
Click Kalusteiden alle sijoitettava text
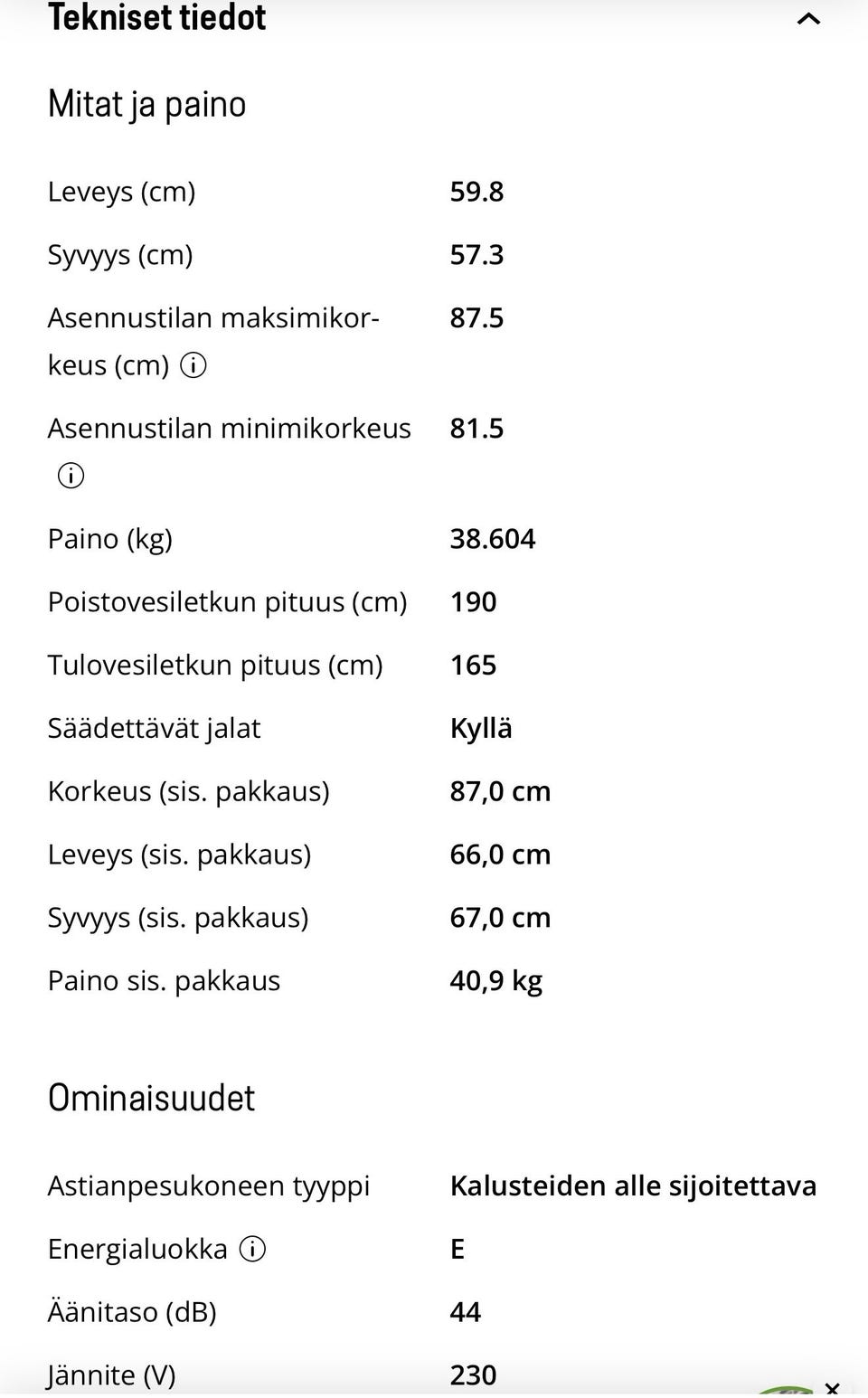[634, 1185]
